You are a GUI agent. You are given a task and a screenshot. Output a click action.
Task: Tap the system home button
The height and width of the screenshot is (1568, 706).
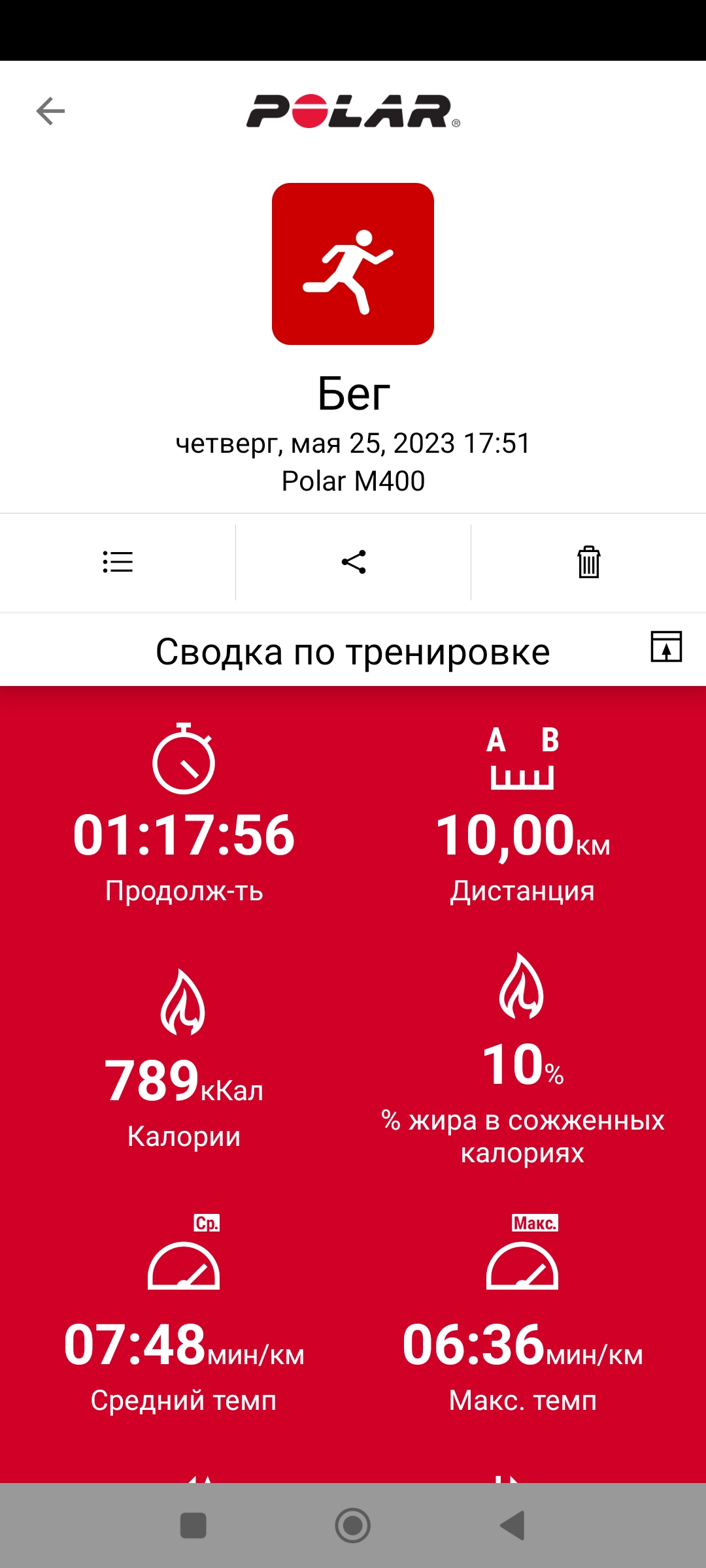tap(353, 1526)
